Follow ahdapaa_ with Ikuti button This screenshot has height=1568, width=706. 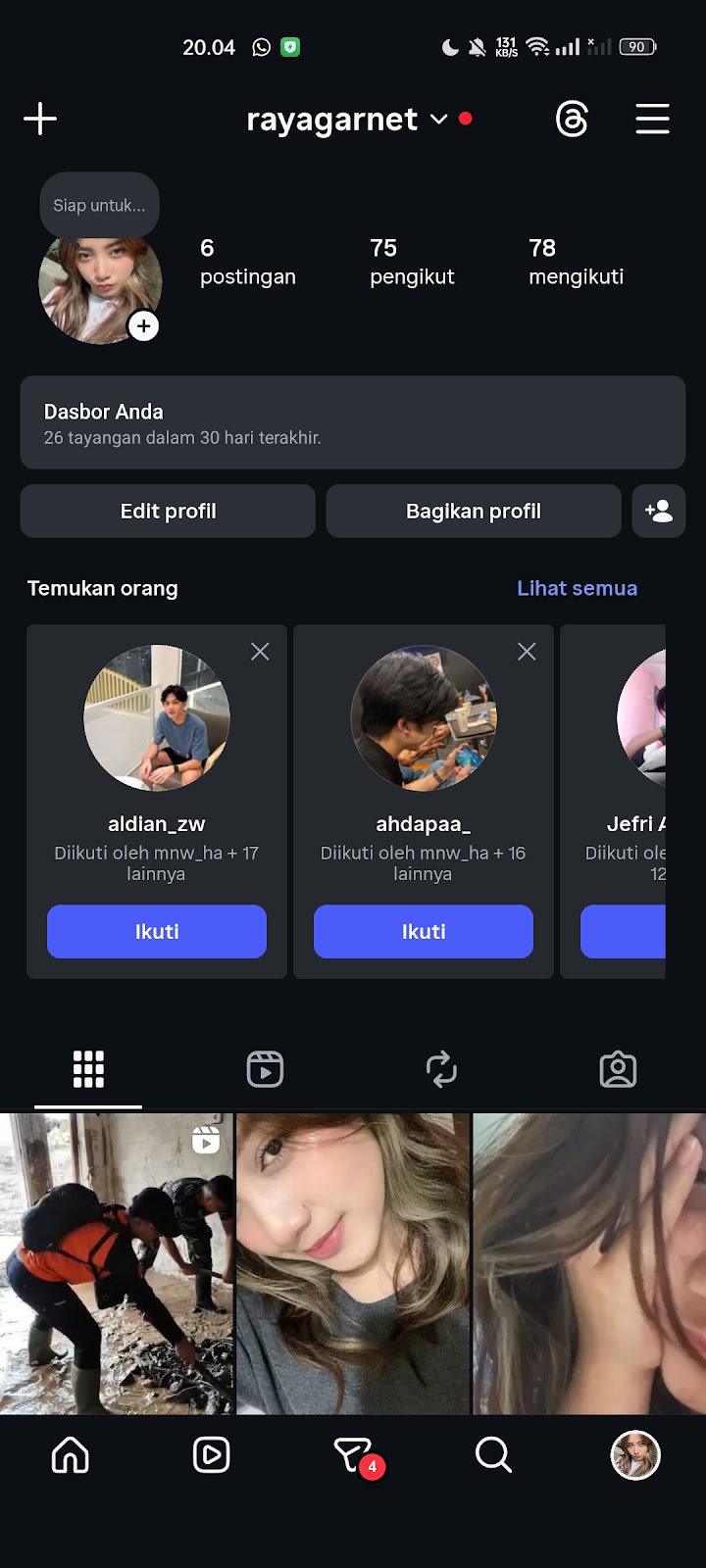pos(424,931)
